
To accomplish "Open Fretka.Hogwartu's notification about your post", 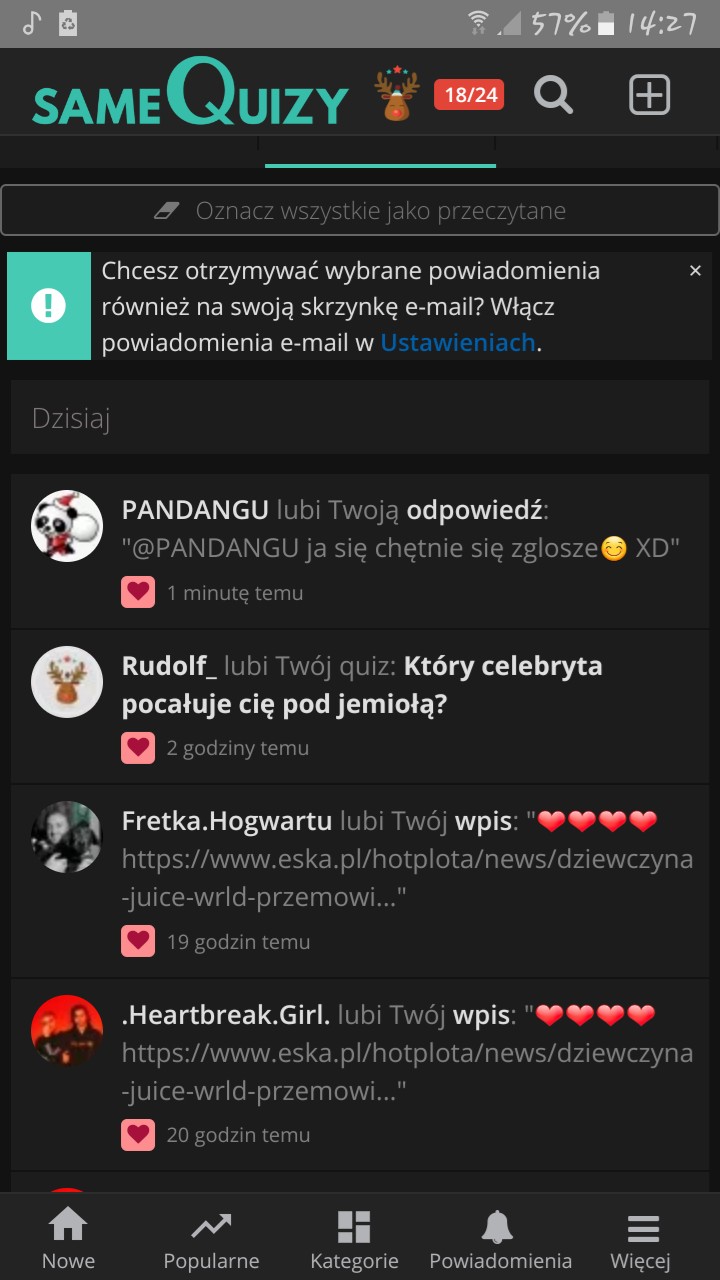I will [x=400, y=878].
